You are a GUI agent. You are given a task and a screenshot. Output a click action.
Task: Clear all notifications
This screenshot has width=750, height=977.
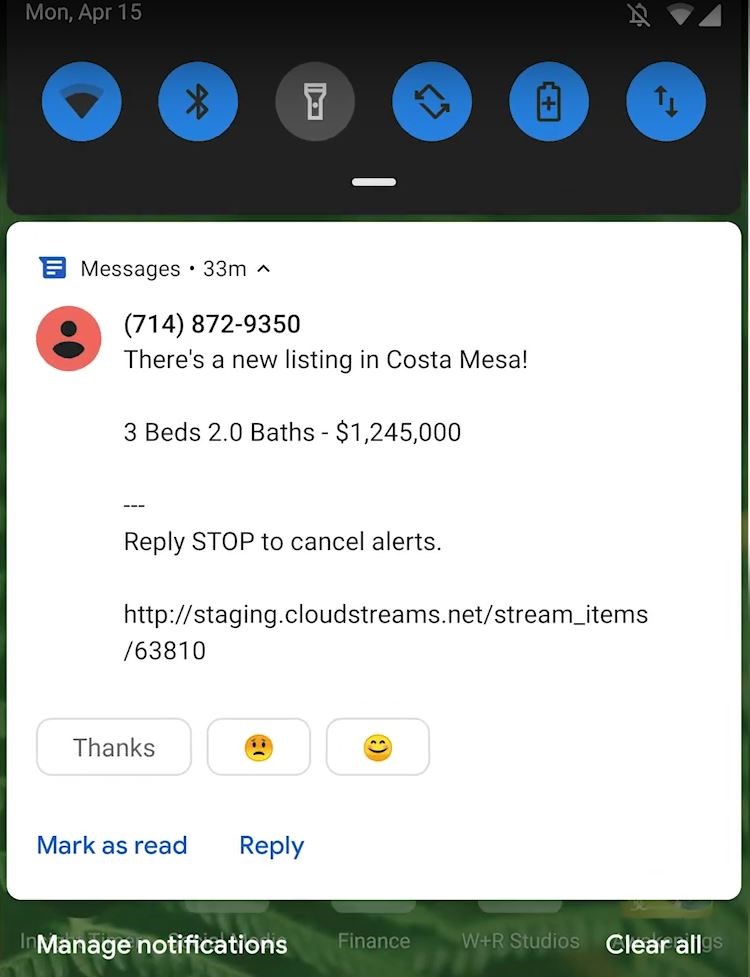(x=654, y=944)
